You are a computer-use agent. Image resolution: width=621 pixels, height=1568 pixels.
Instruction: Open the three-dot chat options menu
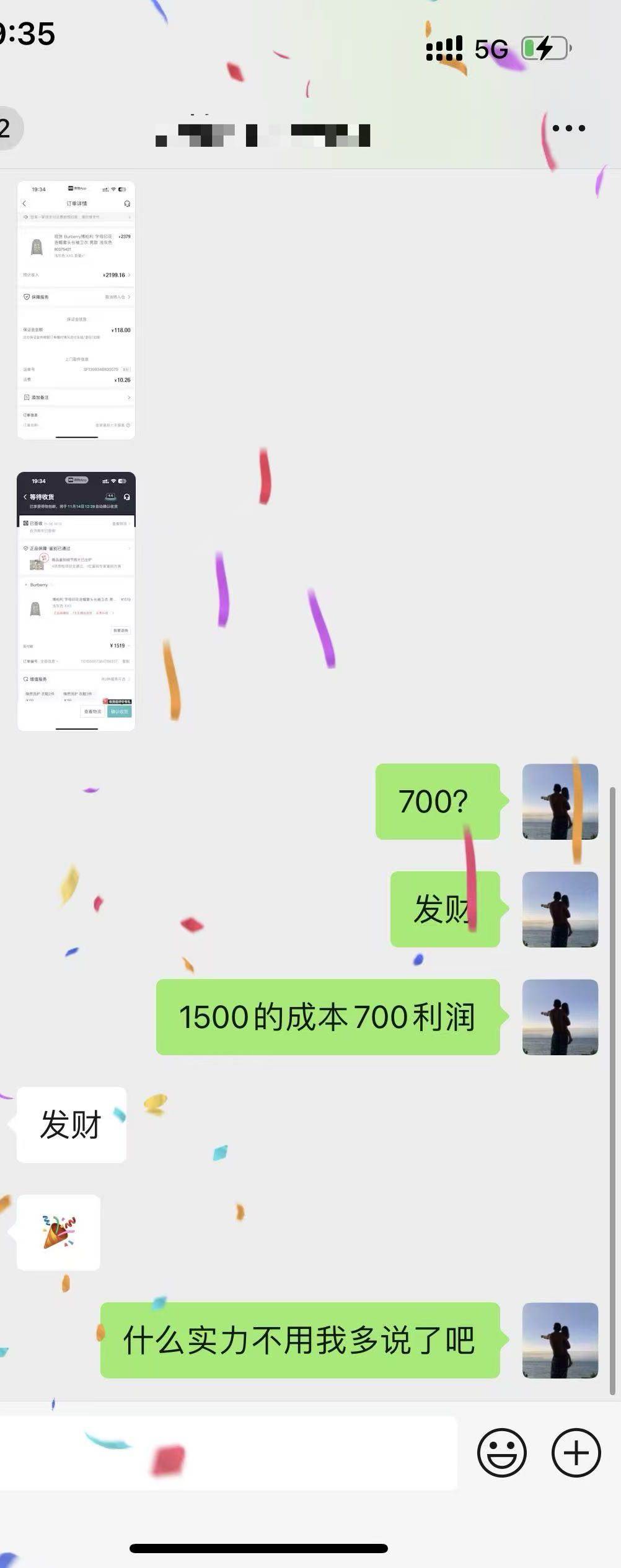tap(568, 128)
